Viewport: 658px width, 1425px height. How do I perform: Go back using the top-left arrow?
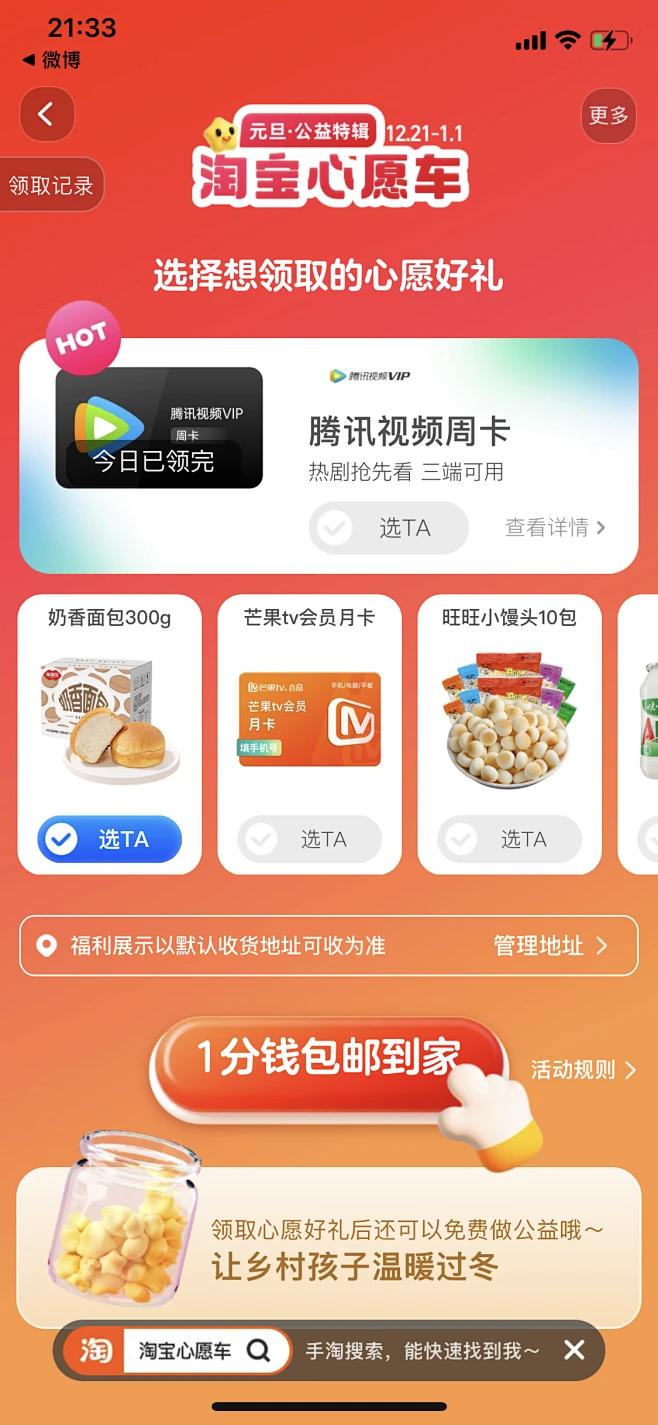[46, 115]
